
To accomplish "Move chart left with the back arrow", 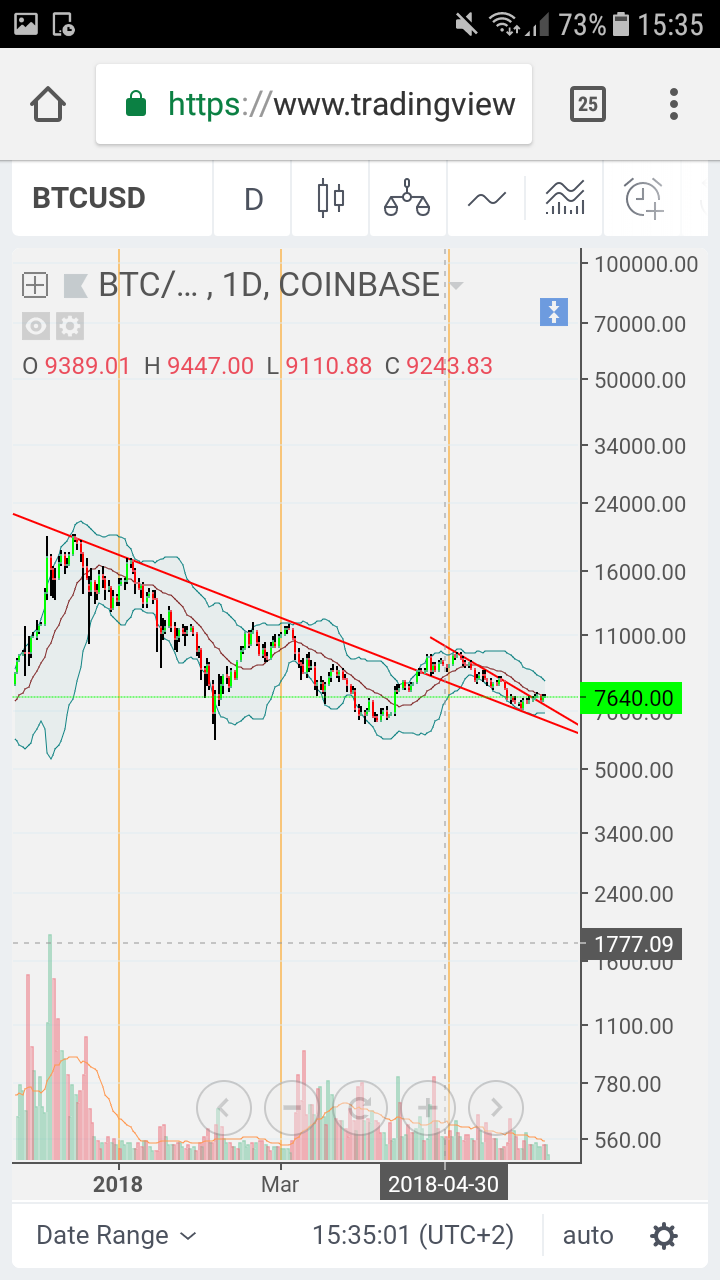I will coord(224,1108).
